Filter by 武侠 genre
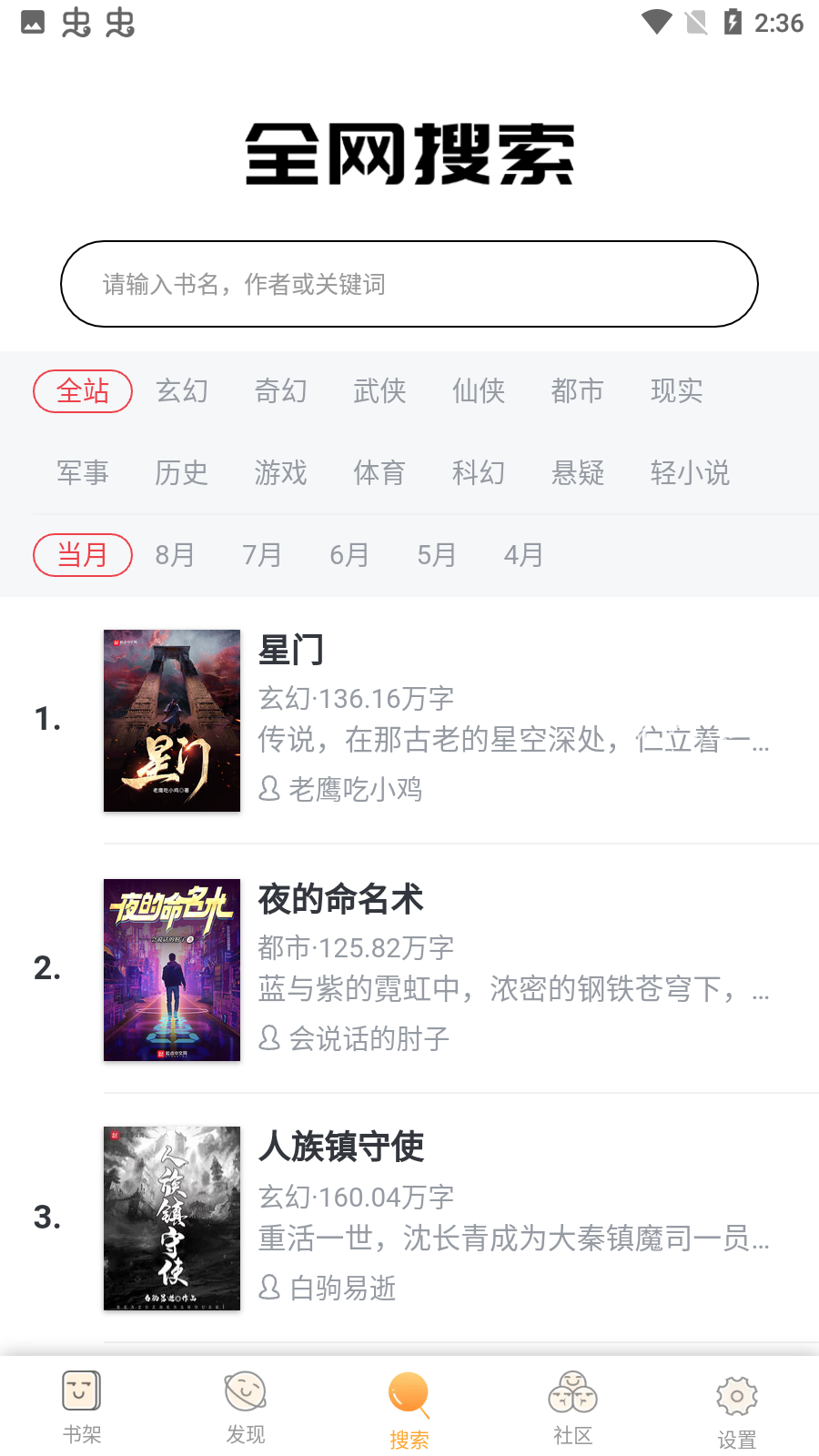The width and height of the screenshot is (819, 1456). tap(379, 391)
